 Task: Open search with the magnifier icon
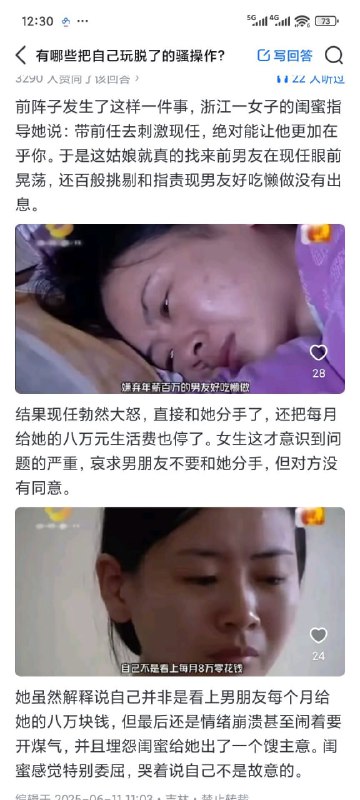(x=333, y=55)
